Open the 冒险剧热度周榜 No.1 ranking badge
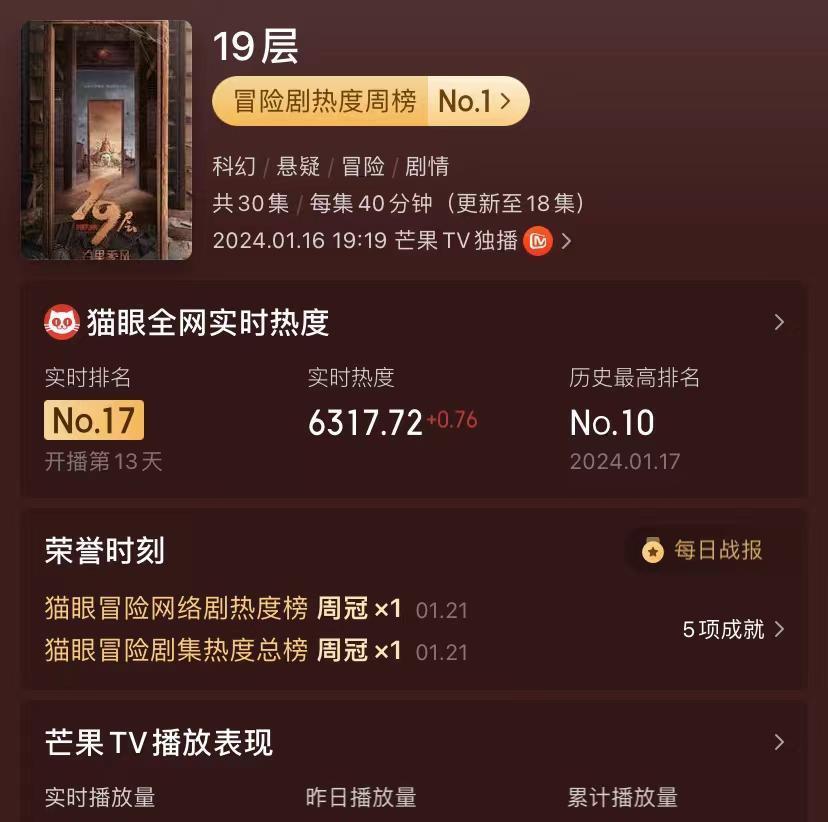Image resolution: width=828 pixels, height=822 pixels. [370, 101]
